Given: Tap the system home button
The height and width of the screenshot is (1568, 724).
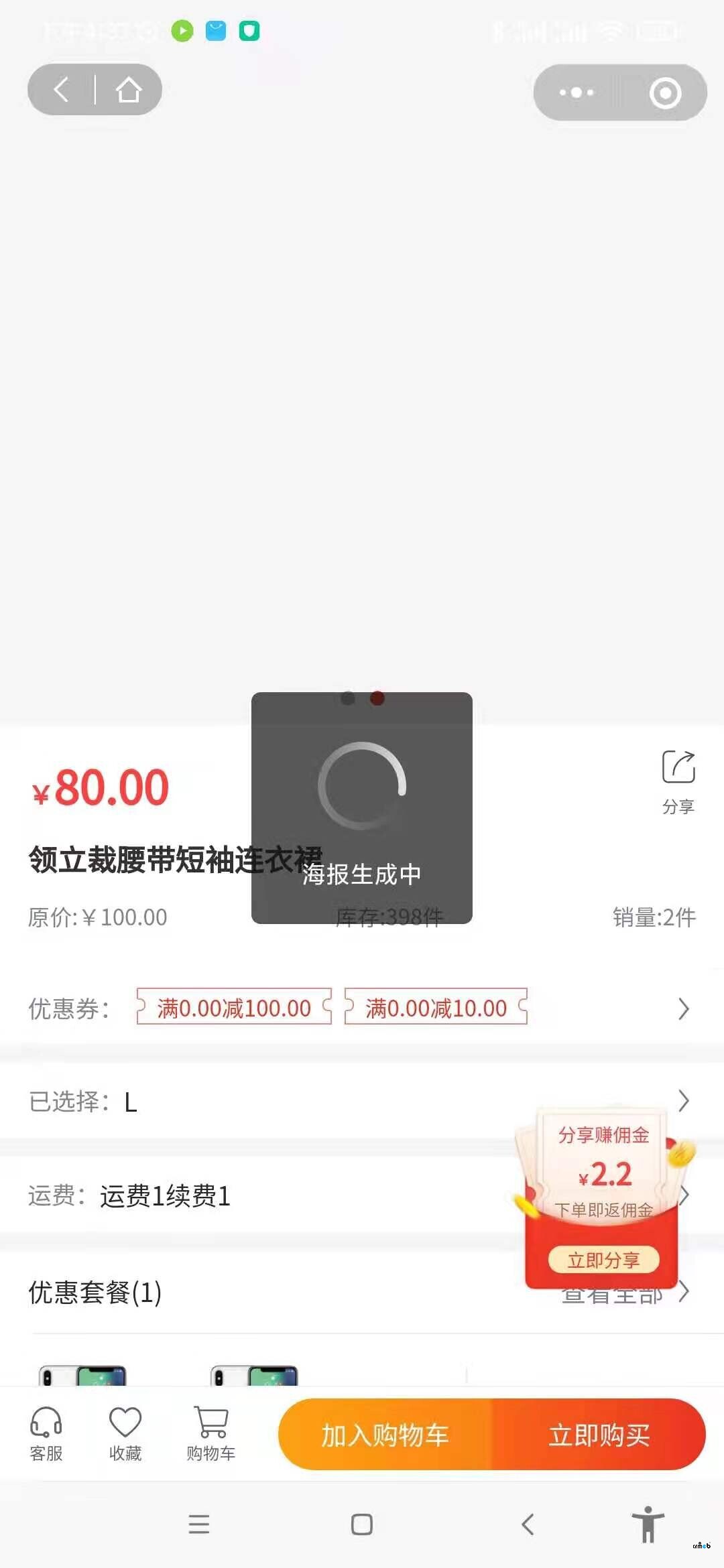Looking at the screenshot, I should [x=362, y=1524].
